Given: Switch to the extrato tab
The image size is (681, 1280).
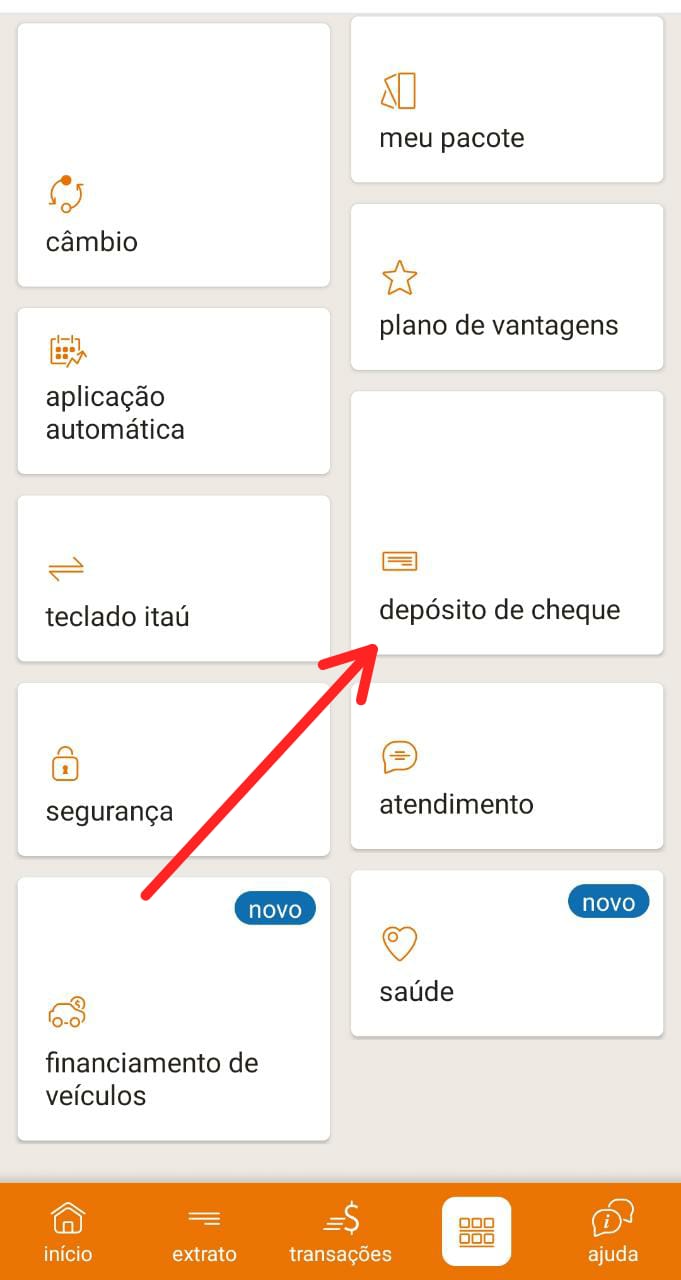Looking at the screenshot, I should (204, 1231).
